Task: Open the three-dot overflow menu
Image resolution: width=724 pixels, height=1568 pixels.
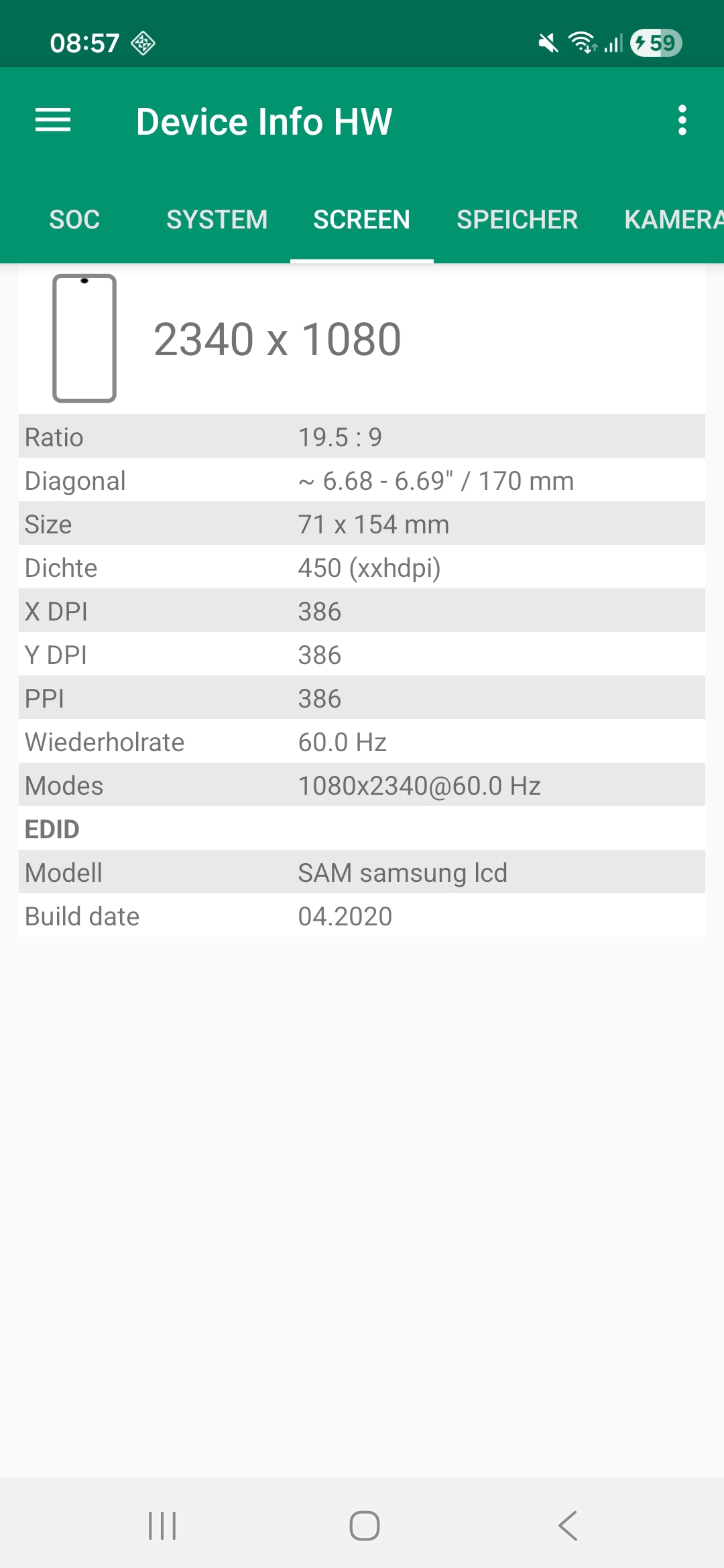Action: (x=682, y=121)
